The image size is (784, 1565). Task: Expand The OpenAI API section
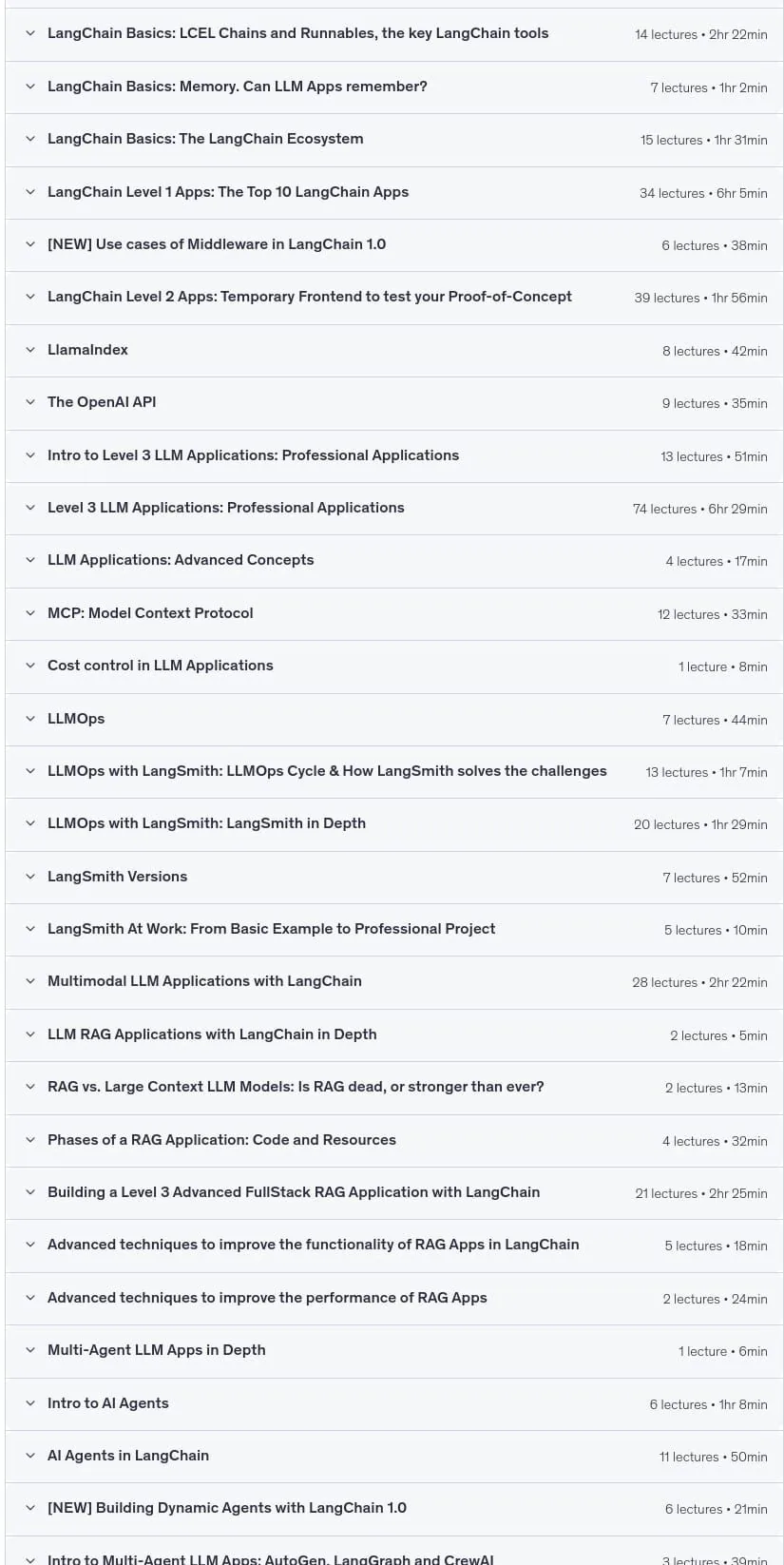(x=394, y=402)
